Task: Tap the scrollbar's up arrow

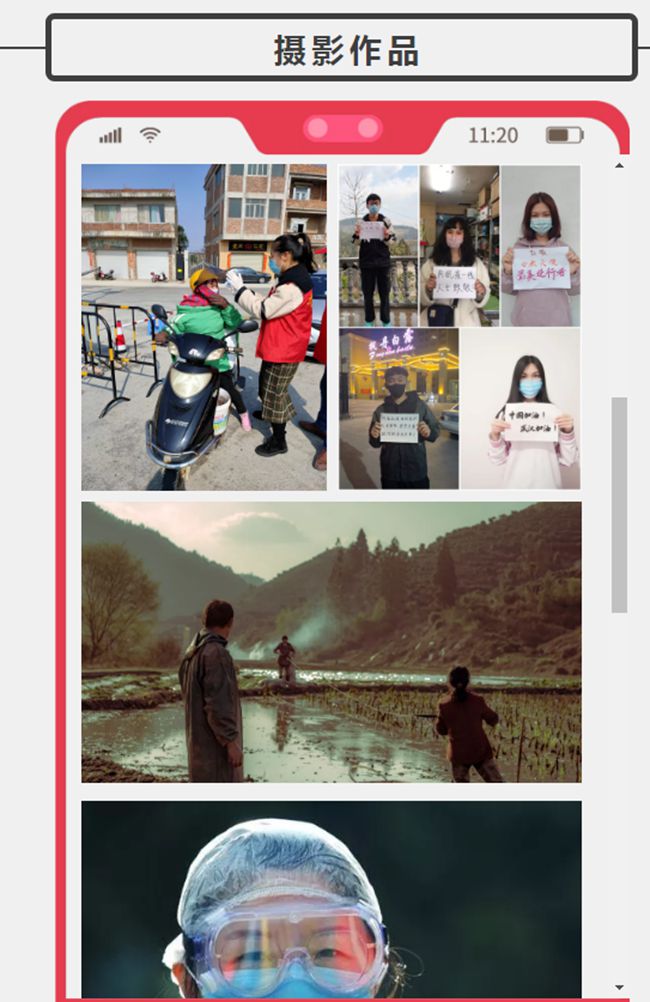Action: coord(619,165)
